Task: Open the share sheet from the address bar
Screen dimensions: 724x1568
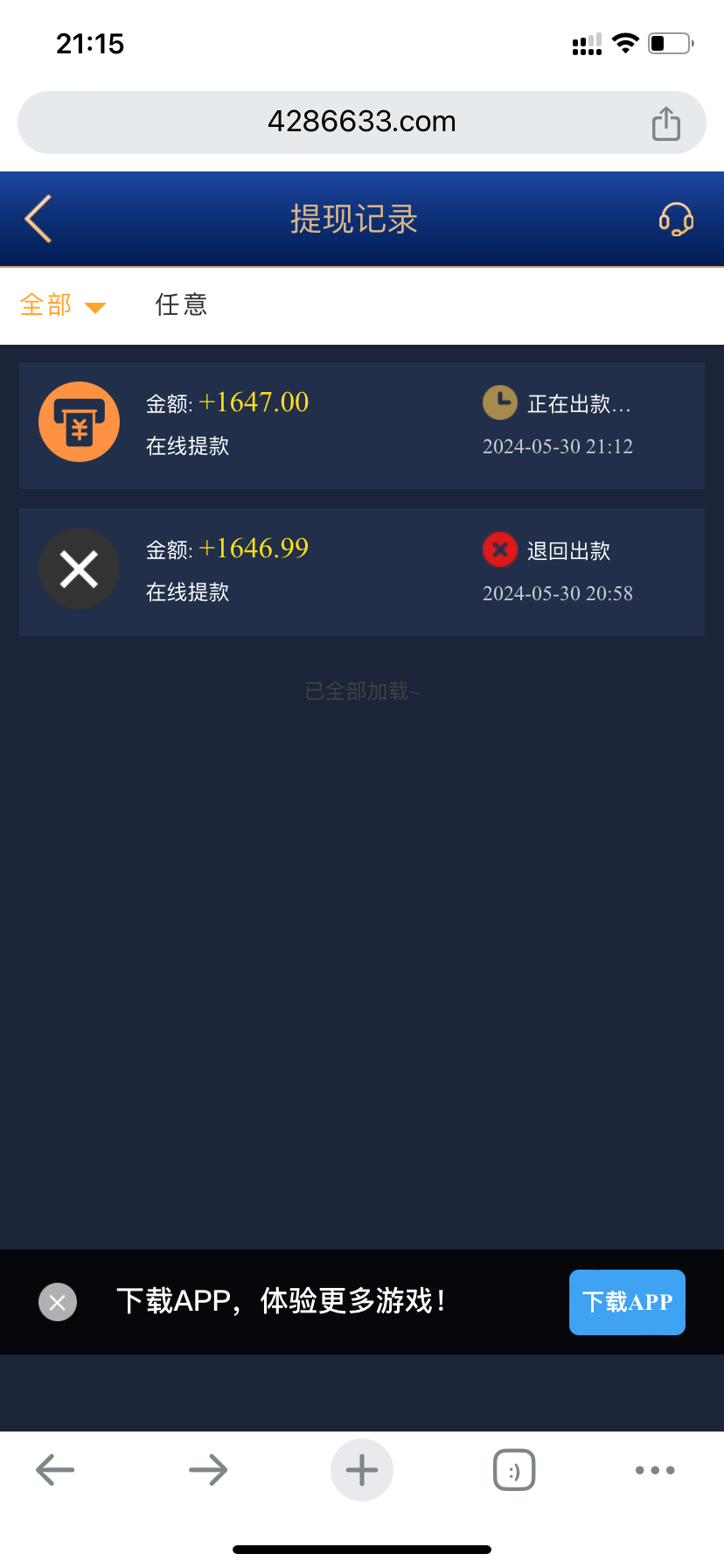Action: tap(665, 122)
